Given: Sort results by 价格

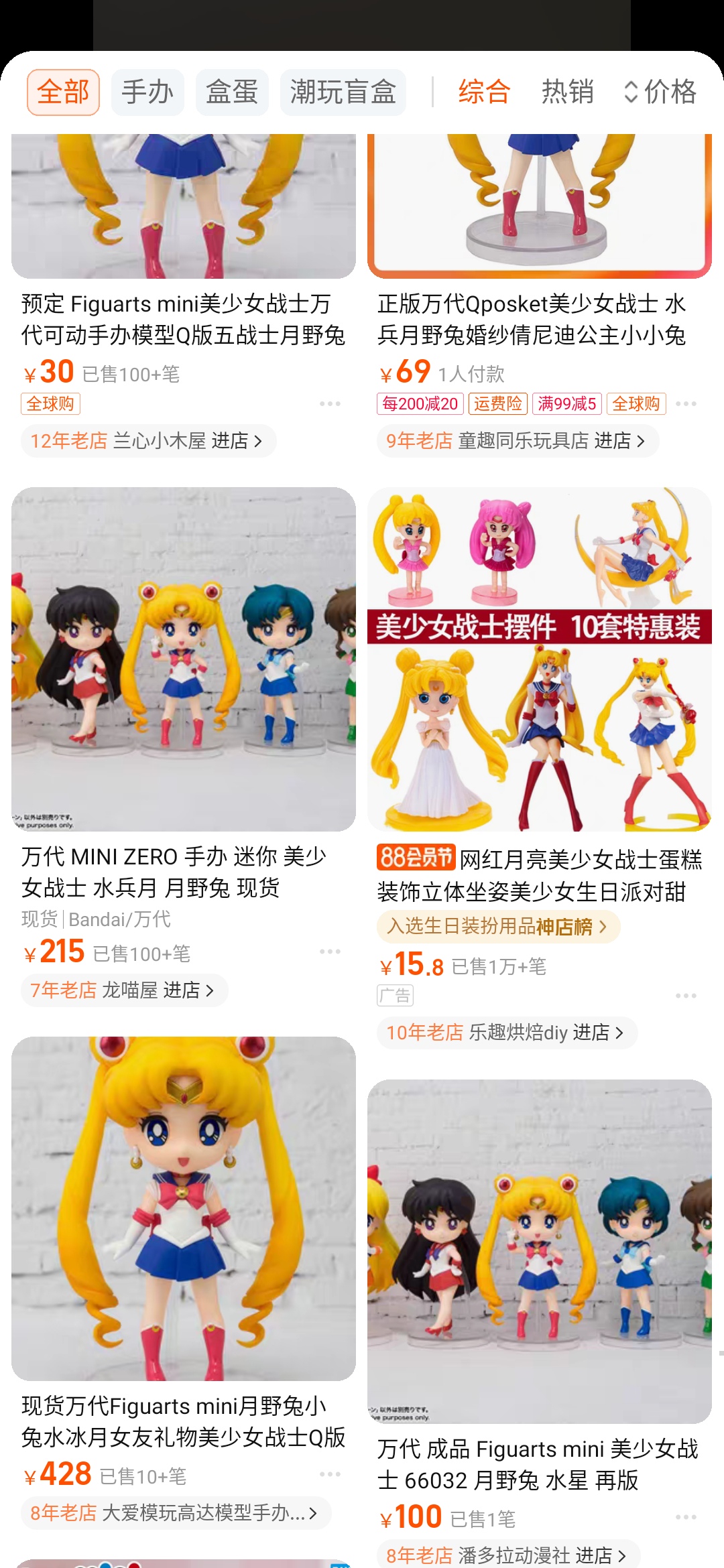Looking at the screenshot, I should pyautogui.click(x=660, y=92).
